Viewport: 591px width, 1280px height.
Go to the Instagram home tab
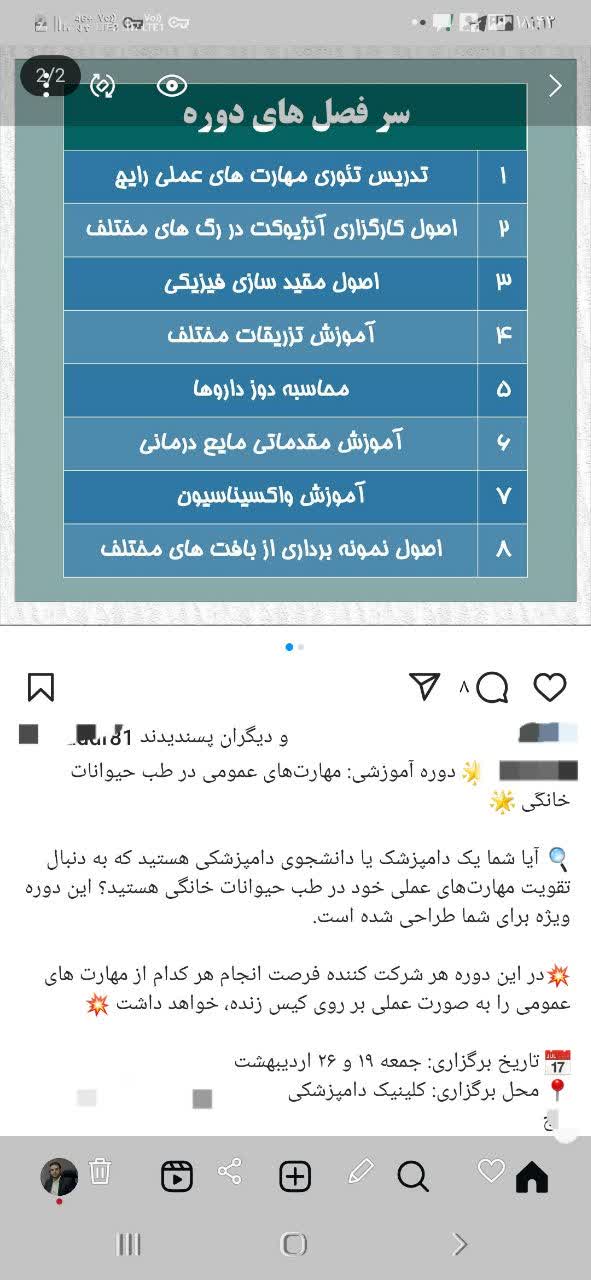coord(532,1177)
